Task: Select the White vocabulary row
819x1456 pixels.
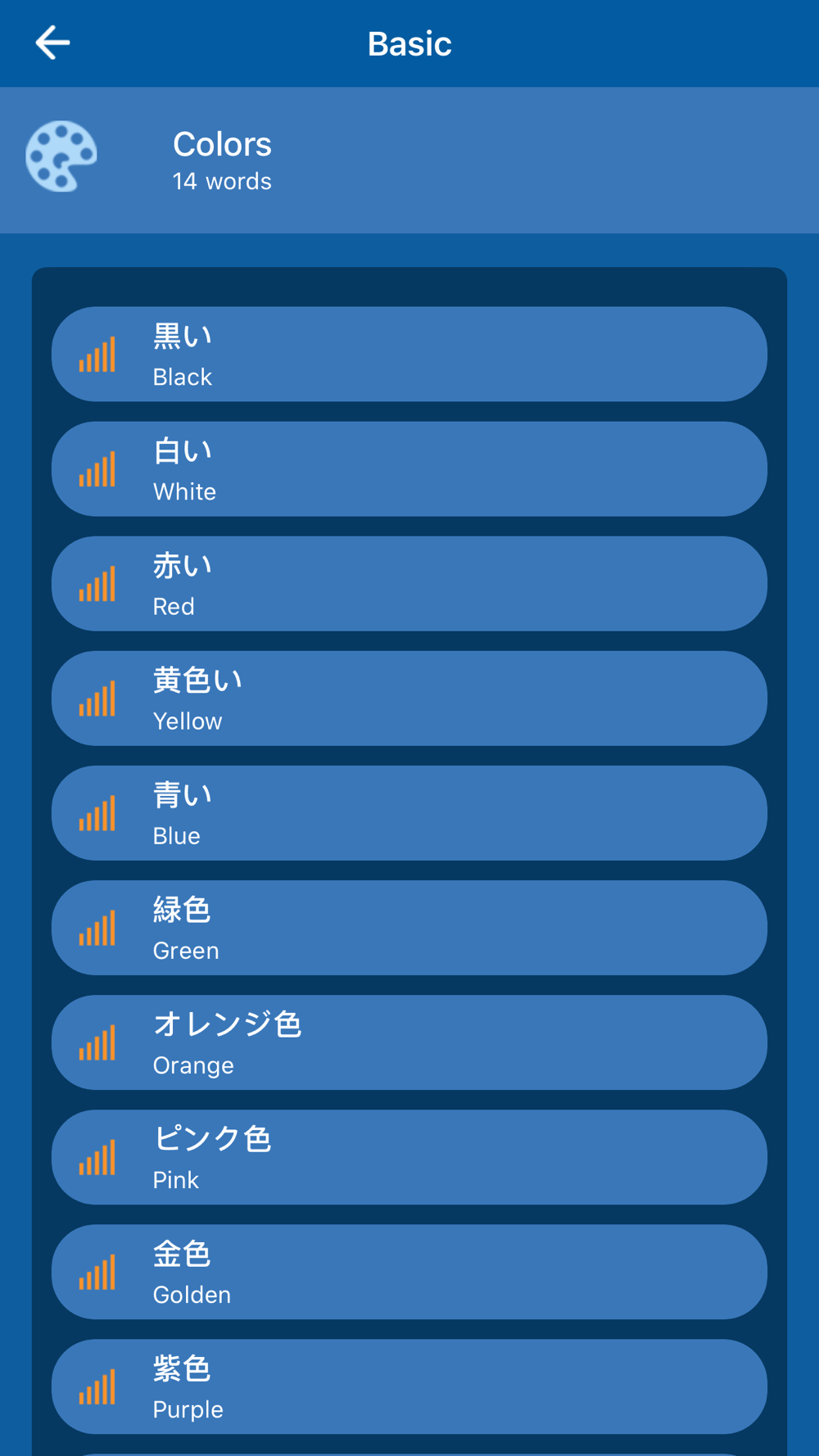Action: tap(409, 469)
